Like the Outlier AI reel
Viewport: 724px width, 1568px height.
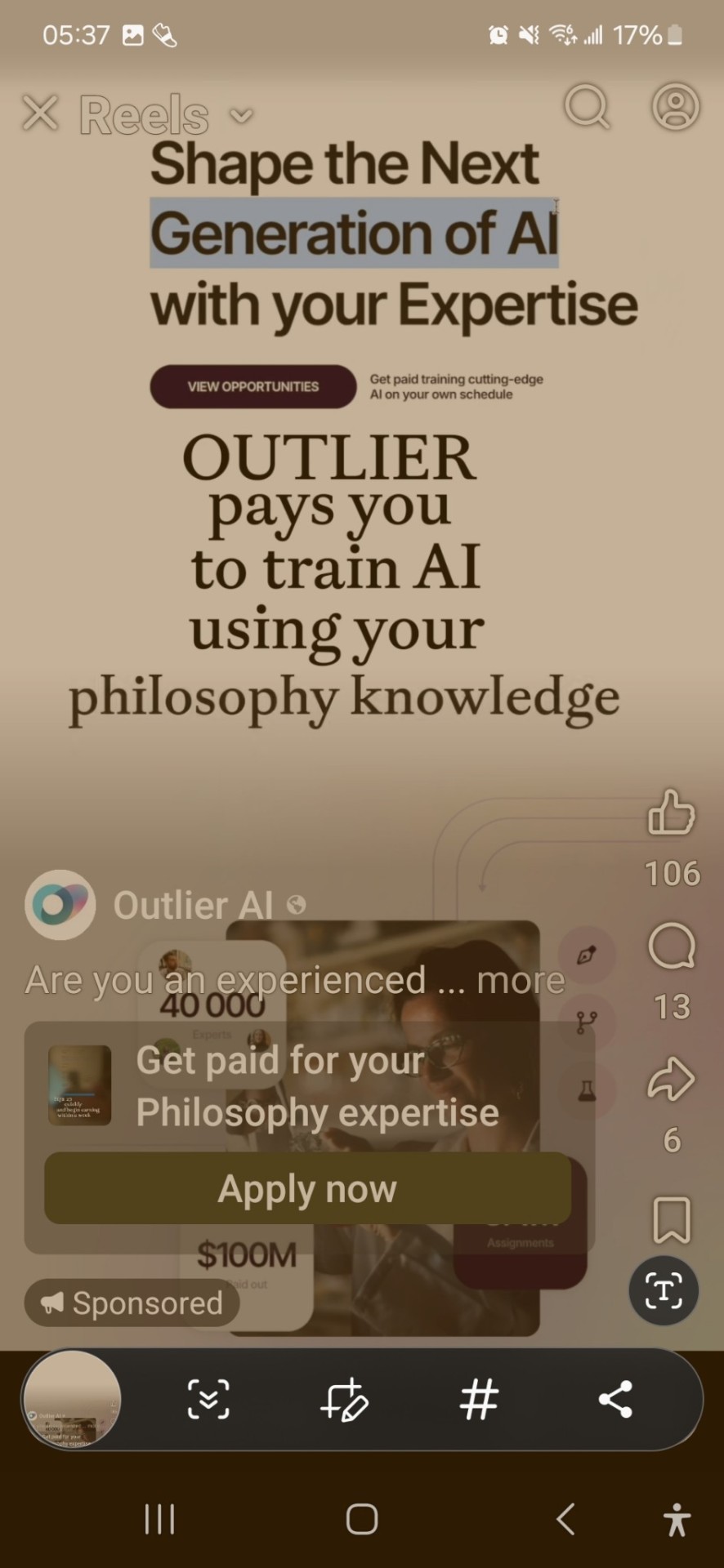[x=671, y=813]
